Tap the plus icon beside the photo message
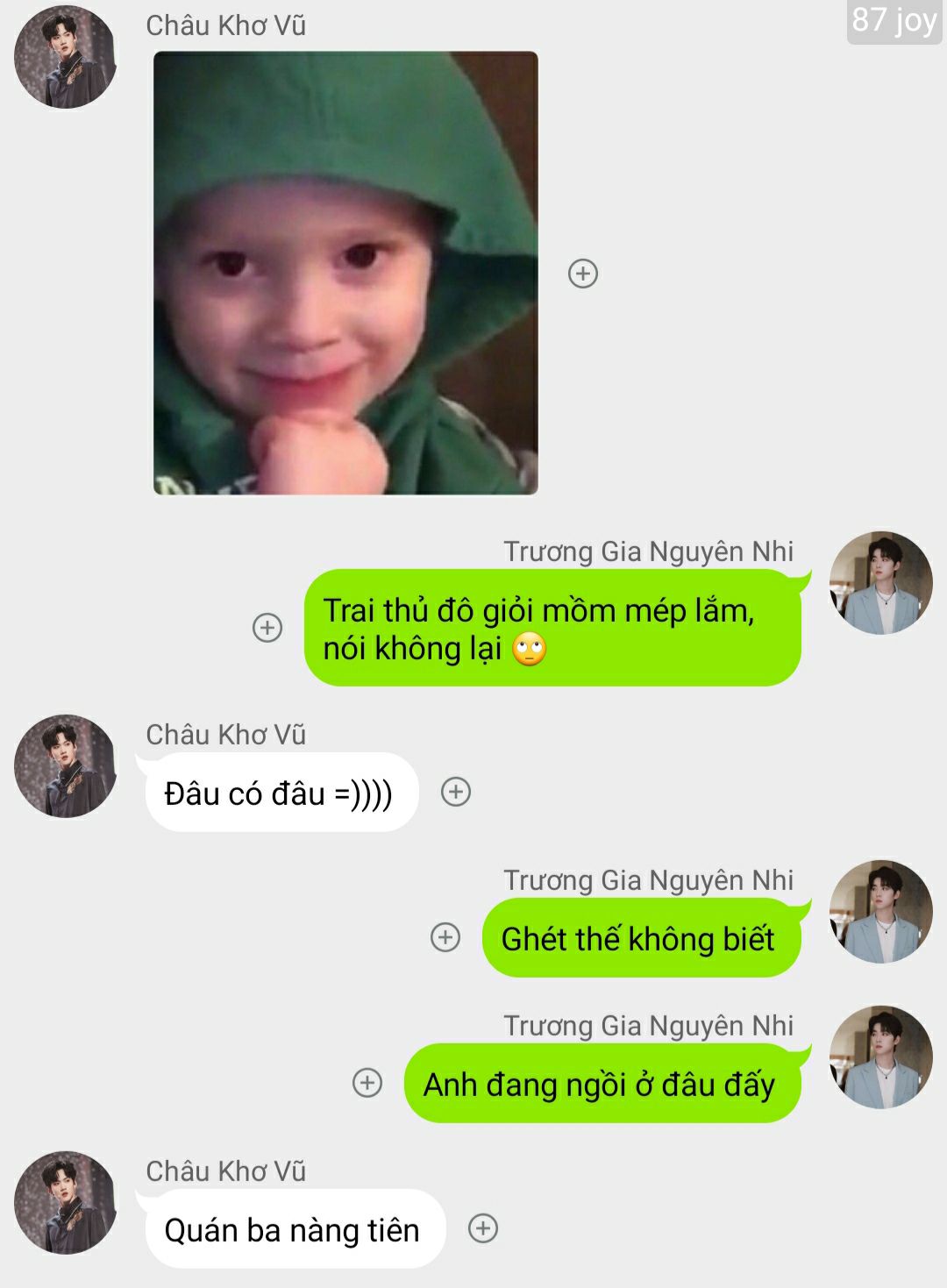Image resolution: width=947 pixels, height=1288 pixels. pos(583,274)
